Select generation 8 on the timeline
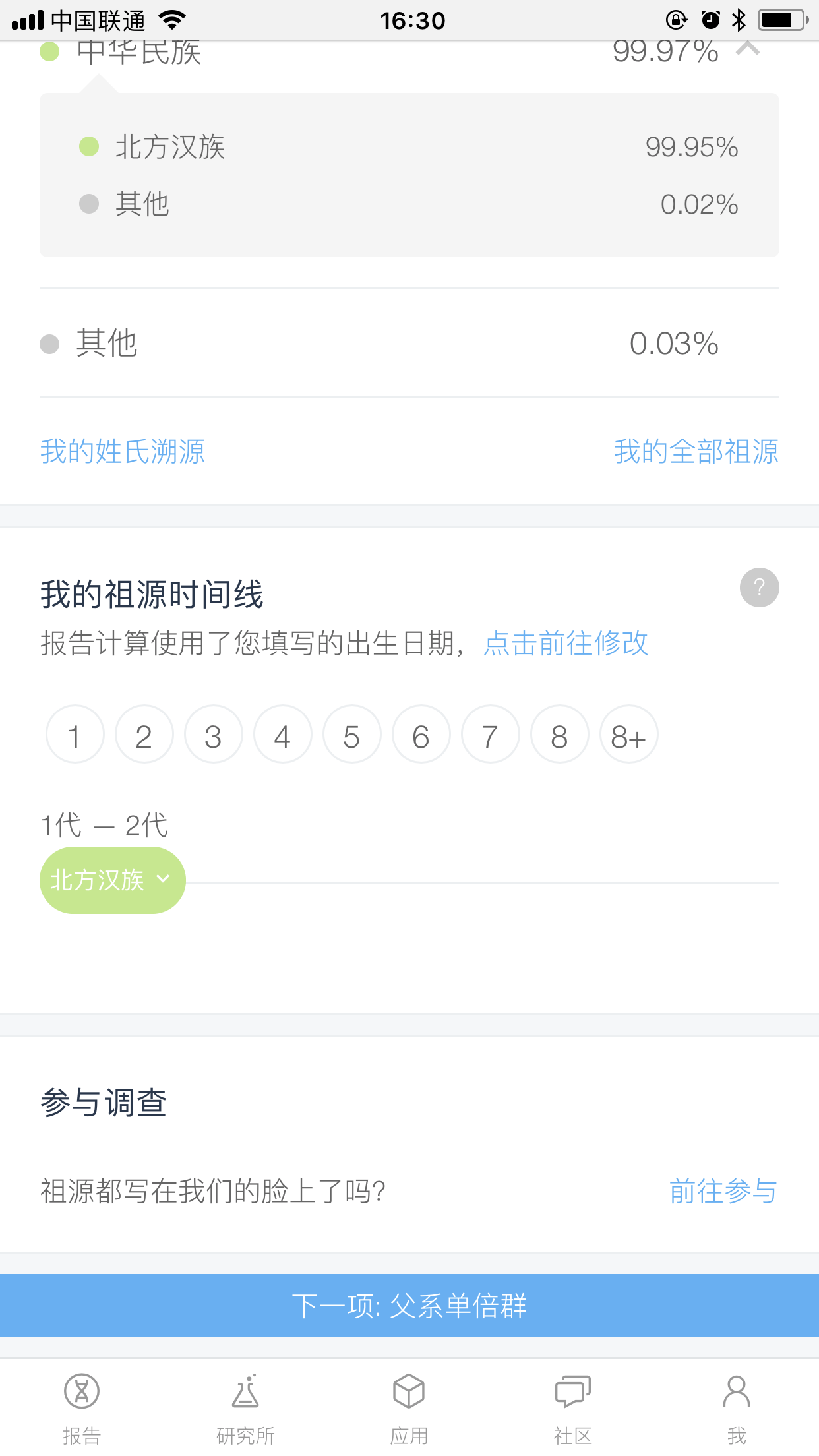Viewport: 819px width, 1456px height. pyautogui.click(x=560, y=734)
